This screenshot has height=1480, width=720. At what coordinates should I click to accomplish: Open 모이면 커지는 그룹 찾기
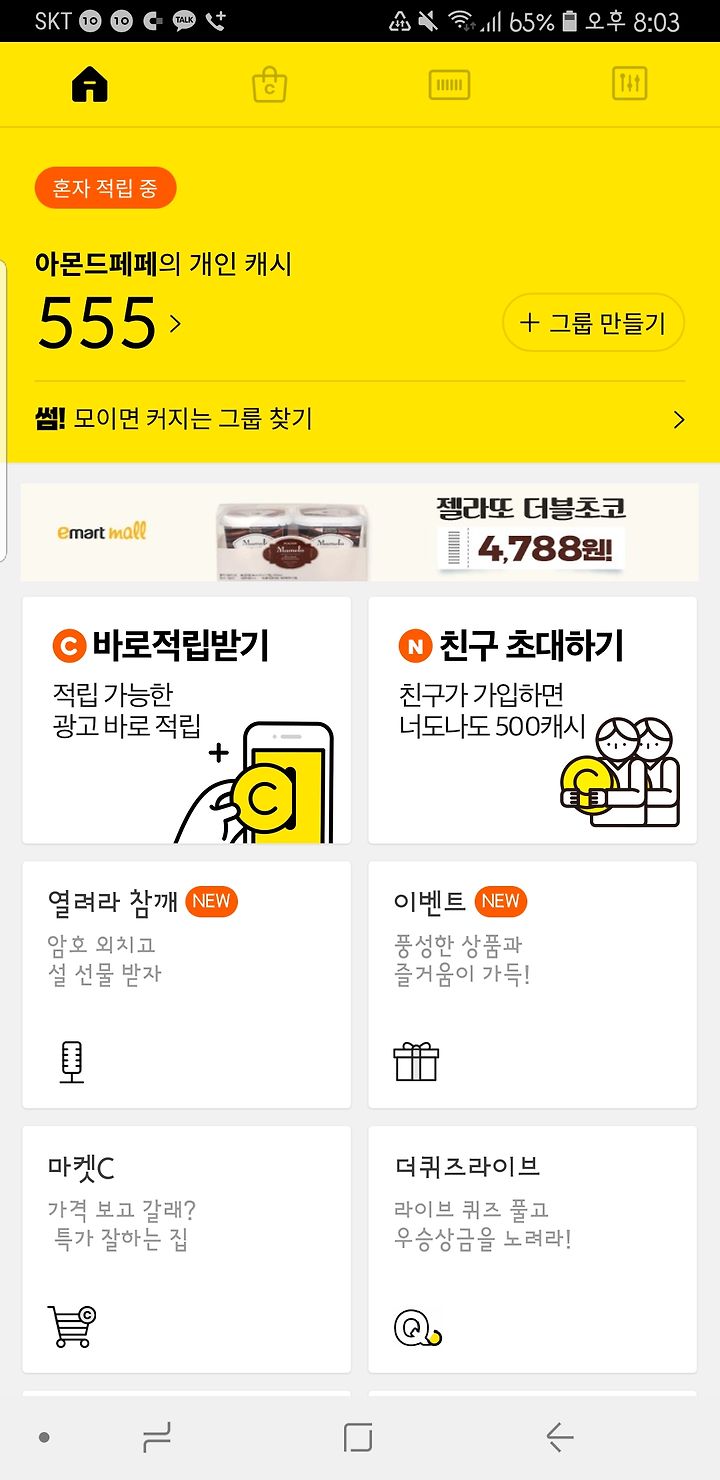(360, 419)
